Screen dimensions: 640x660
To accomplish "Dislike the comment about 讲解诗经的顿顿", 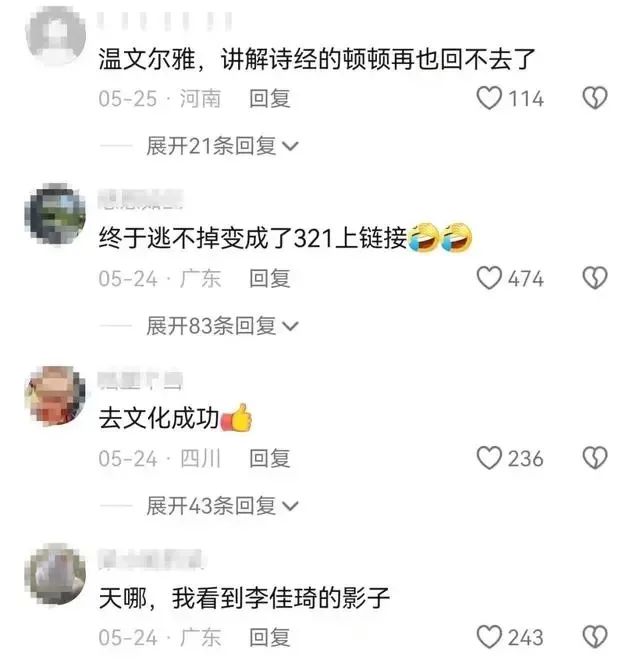I will (x=595, y=98).
